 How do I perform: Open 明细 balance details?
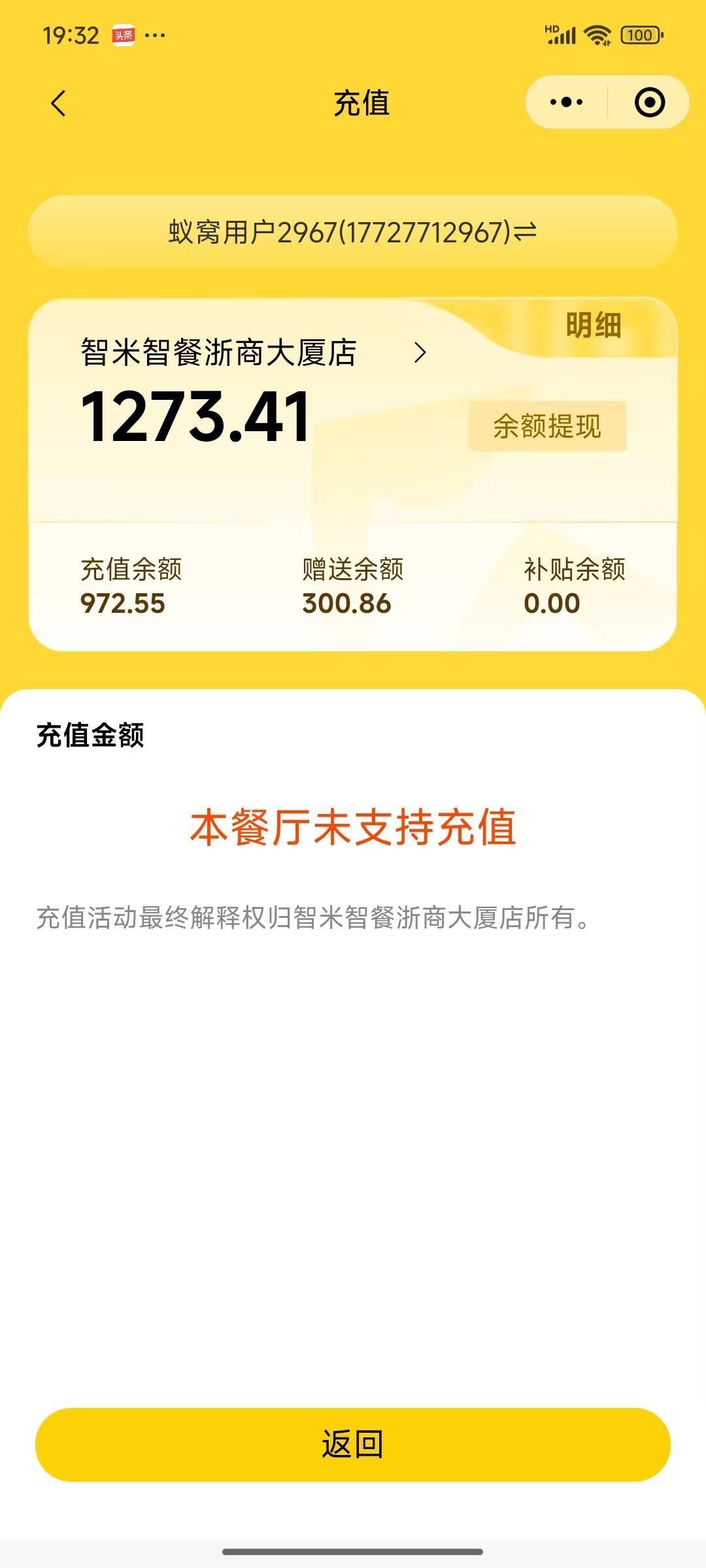[x=593, y=325]
